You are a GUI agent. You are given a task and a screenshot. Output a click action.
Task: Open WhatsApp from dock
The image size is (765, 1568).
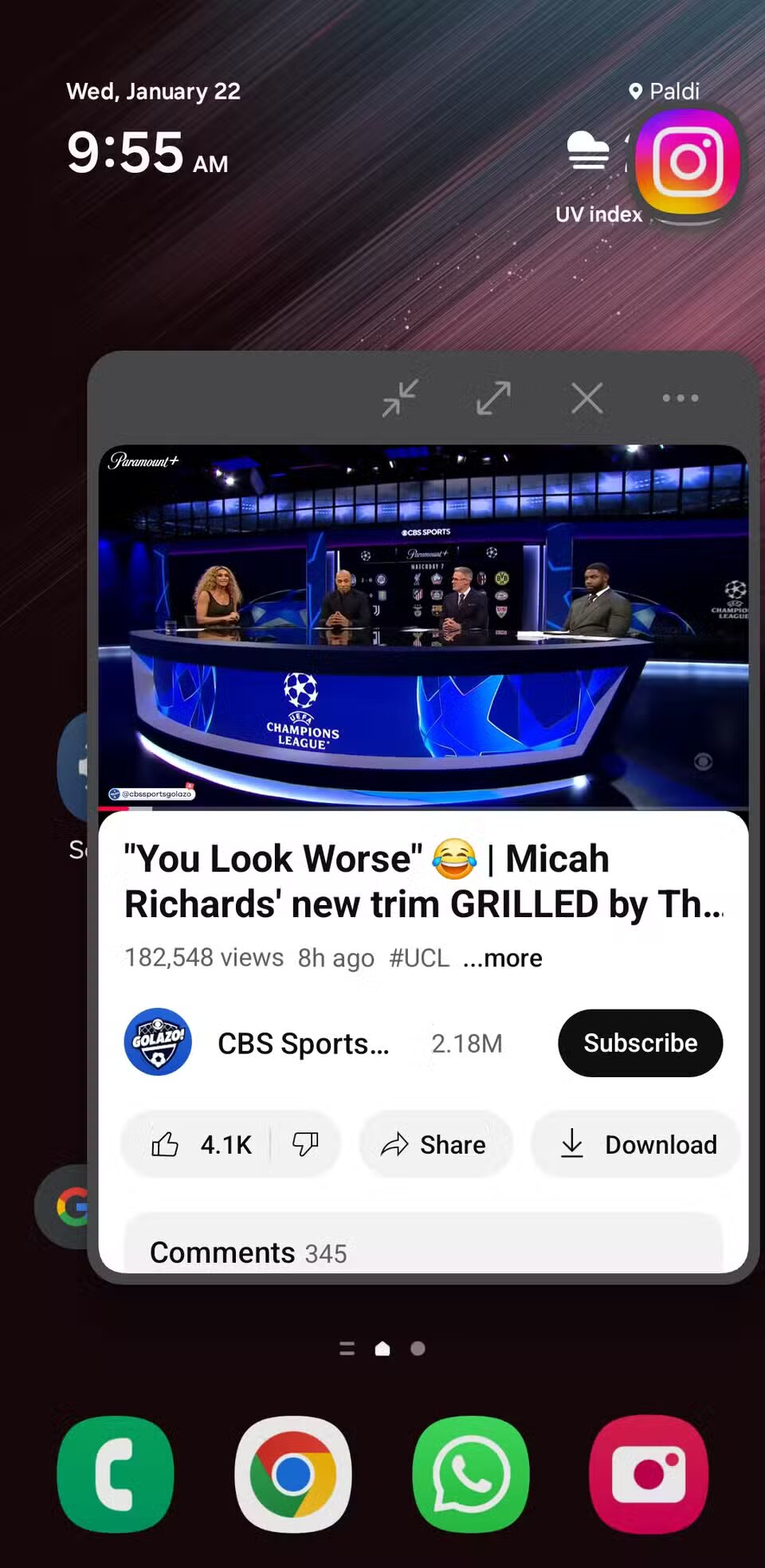click(471, 1474)
